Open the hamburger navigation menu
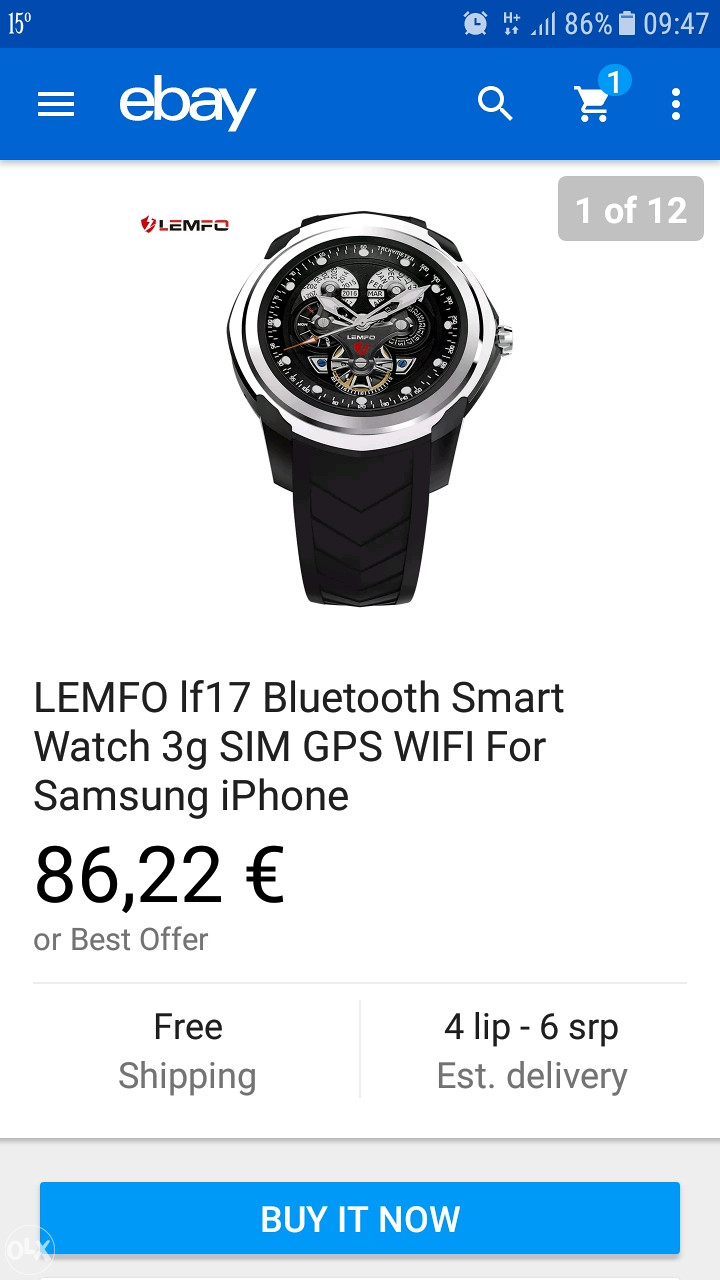 [56, 104]
